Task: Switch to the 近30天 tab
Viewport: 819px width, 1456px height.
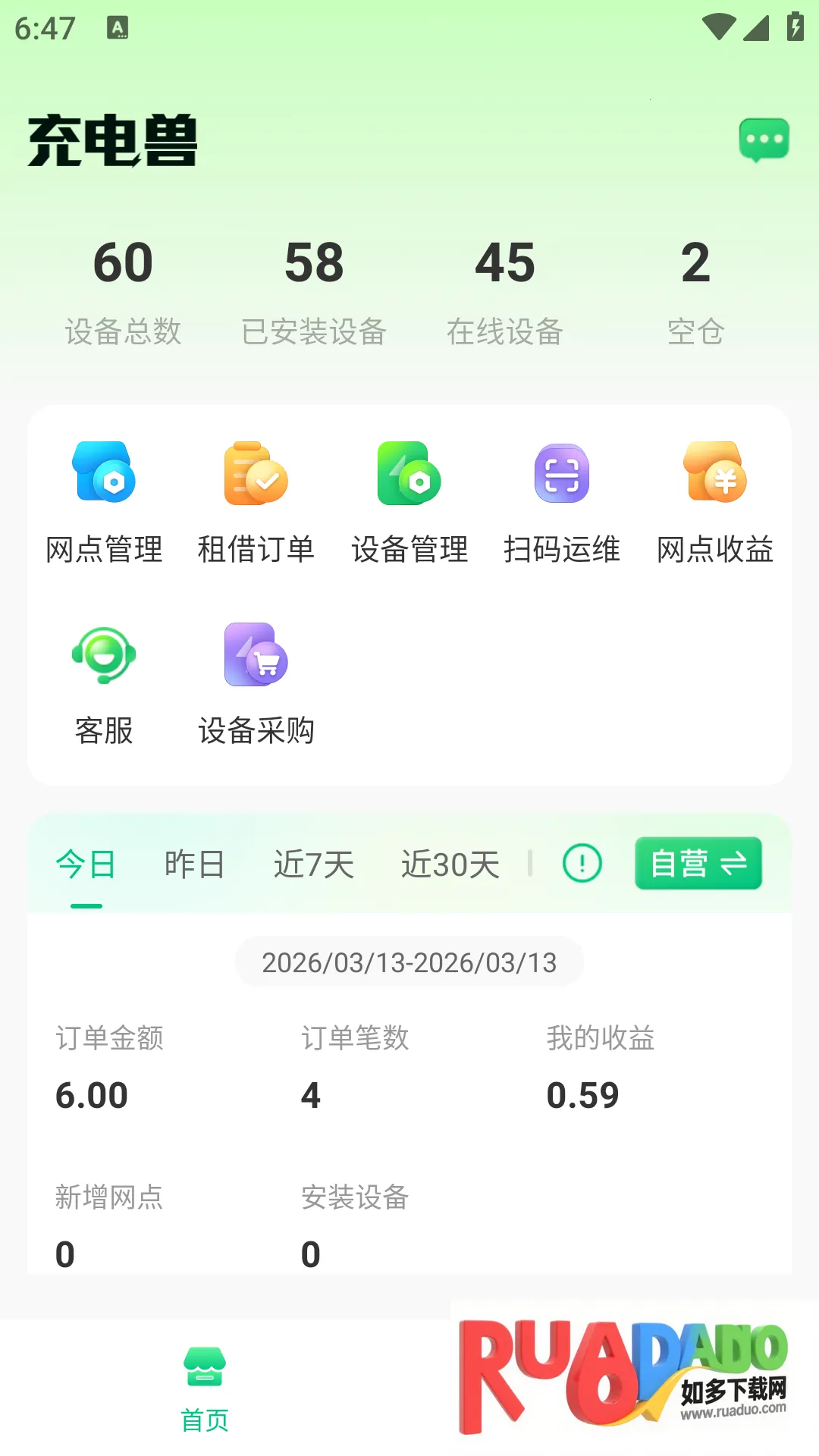Action: [450, 864]
